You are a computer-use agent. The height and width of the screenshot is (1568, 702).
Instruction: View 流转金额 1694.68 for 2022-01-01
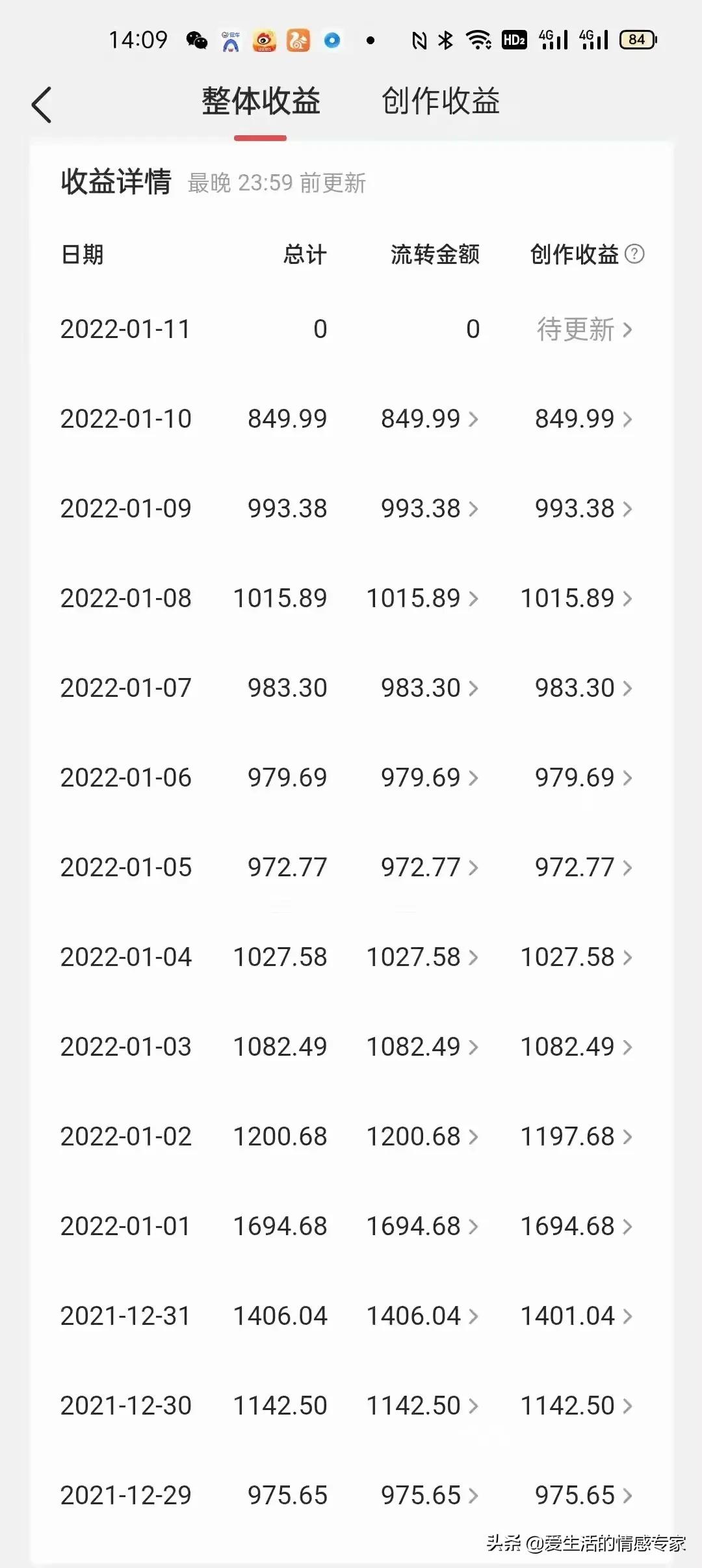pyautogui.click(x=422, y=1227)
